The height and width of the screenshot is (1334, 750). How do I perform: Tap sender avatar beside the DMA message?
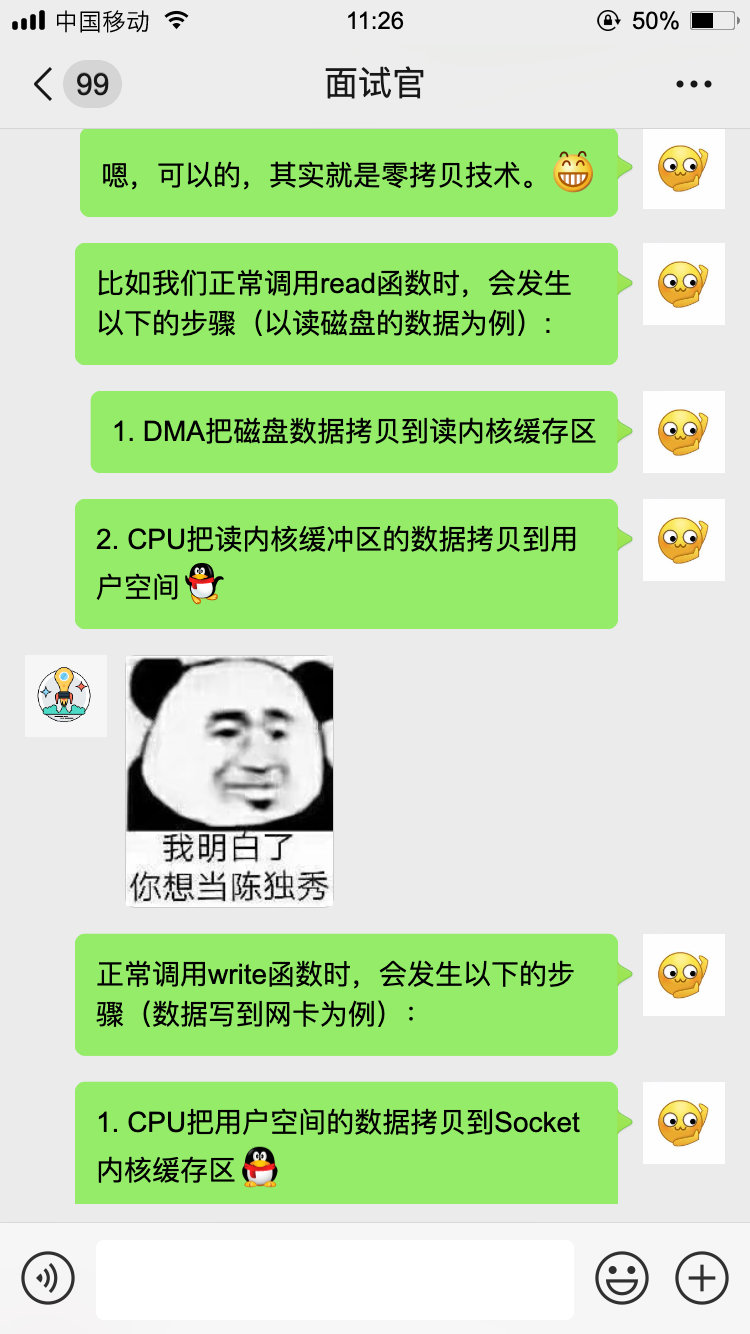click(683, 431)
